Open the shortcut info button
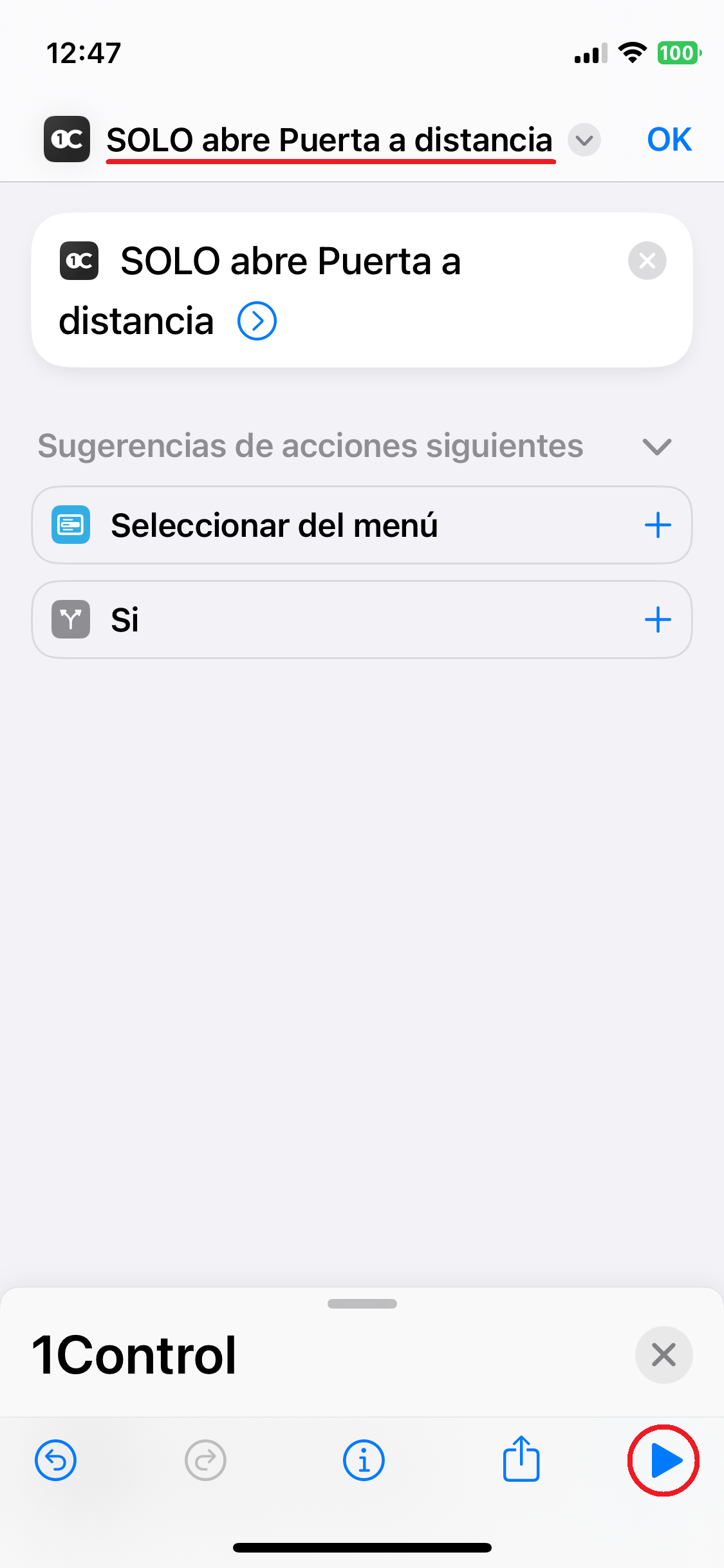The height and width of the screenshot is (1568, 724). (364, 1461)
